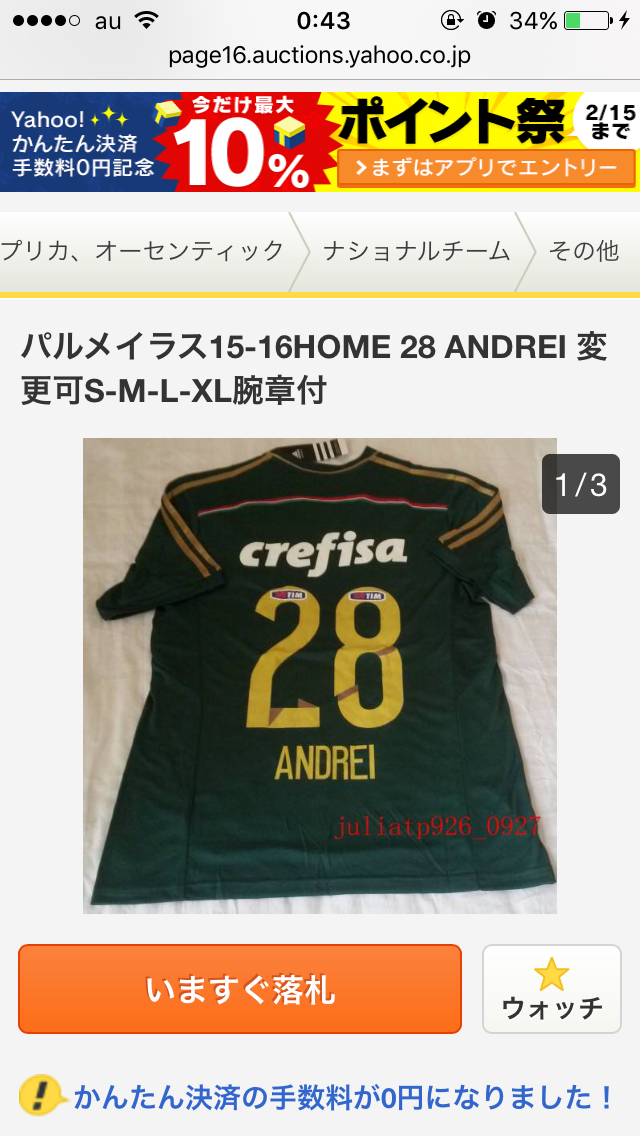Open the かんたん決済 zero-fee notice link
The image size is (640, 1136).
coord(343,1097)
